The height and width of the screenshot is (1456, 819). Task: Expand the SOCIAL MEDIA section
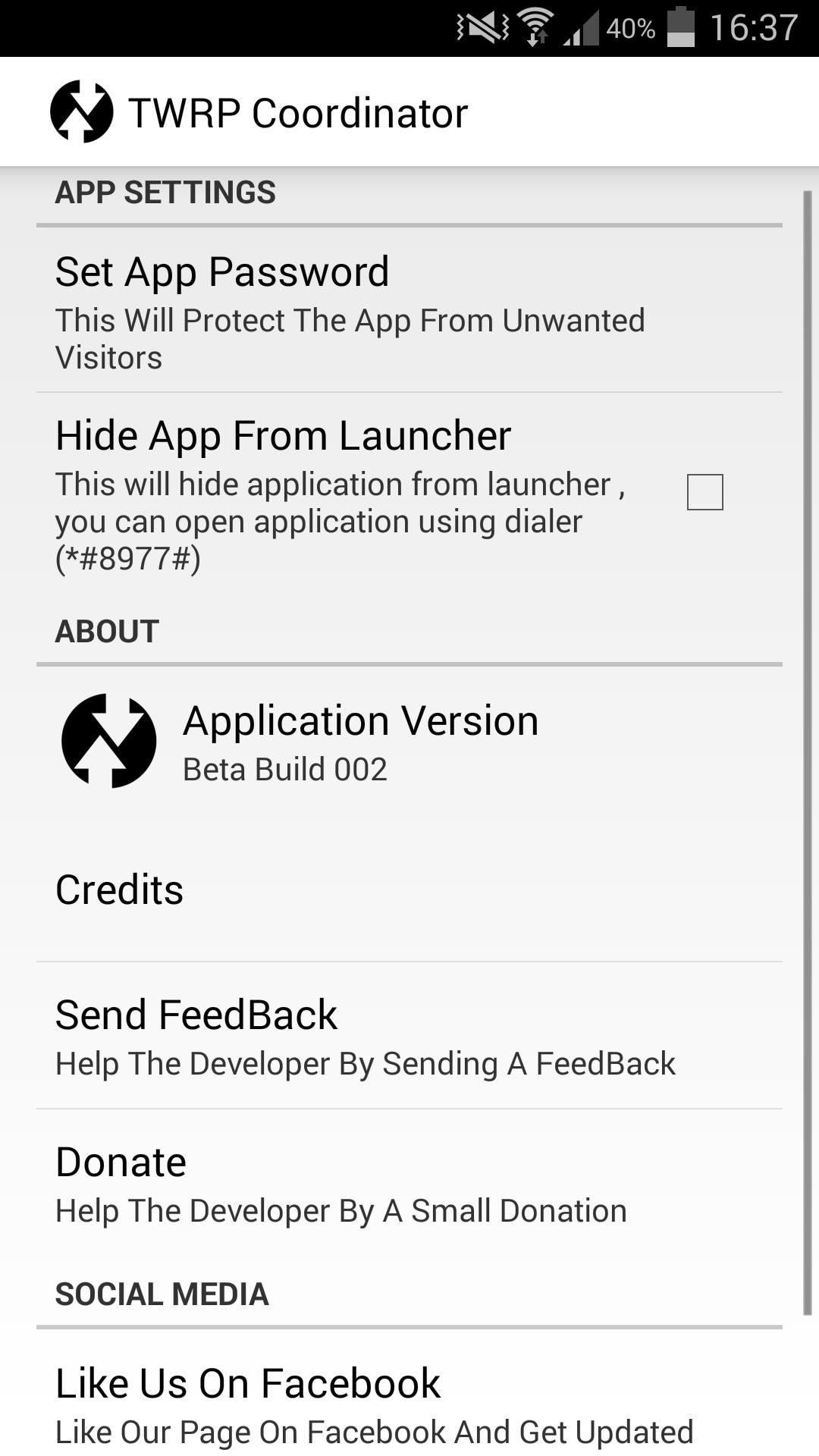click(x=162, y=1294)
